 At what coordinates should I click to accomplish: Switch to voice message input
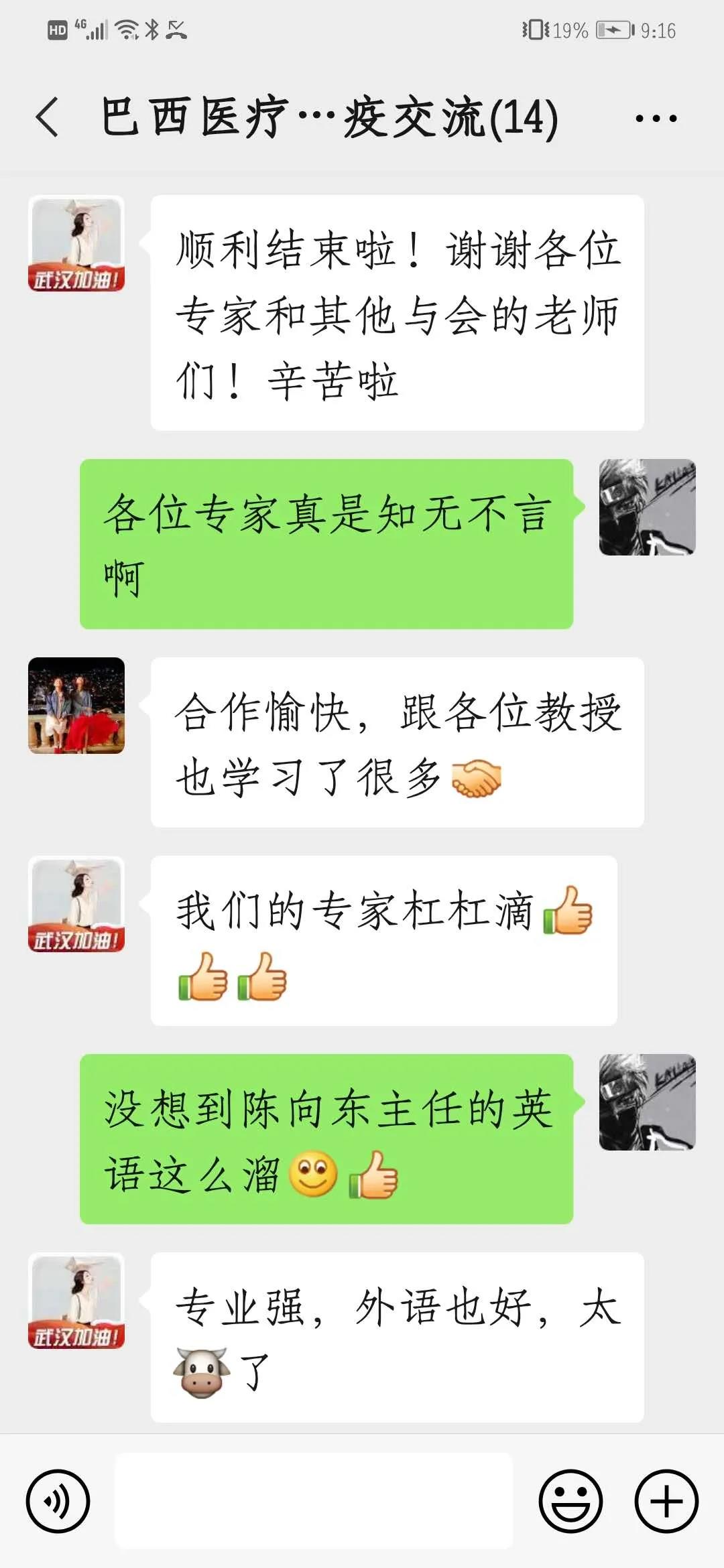pyautogui.click(x=58, y=1501)
